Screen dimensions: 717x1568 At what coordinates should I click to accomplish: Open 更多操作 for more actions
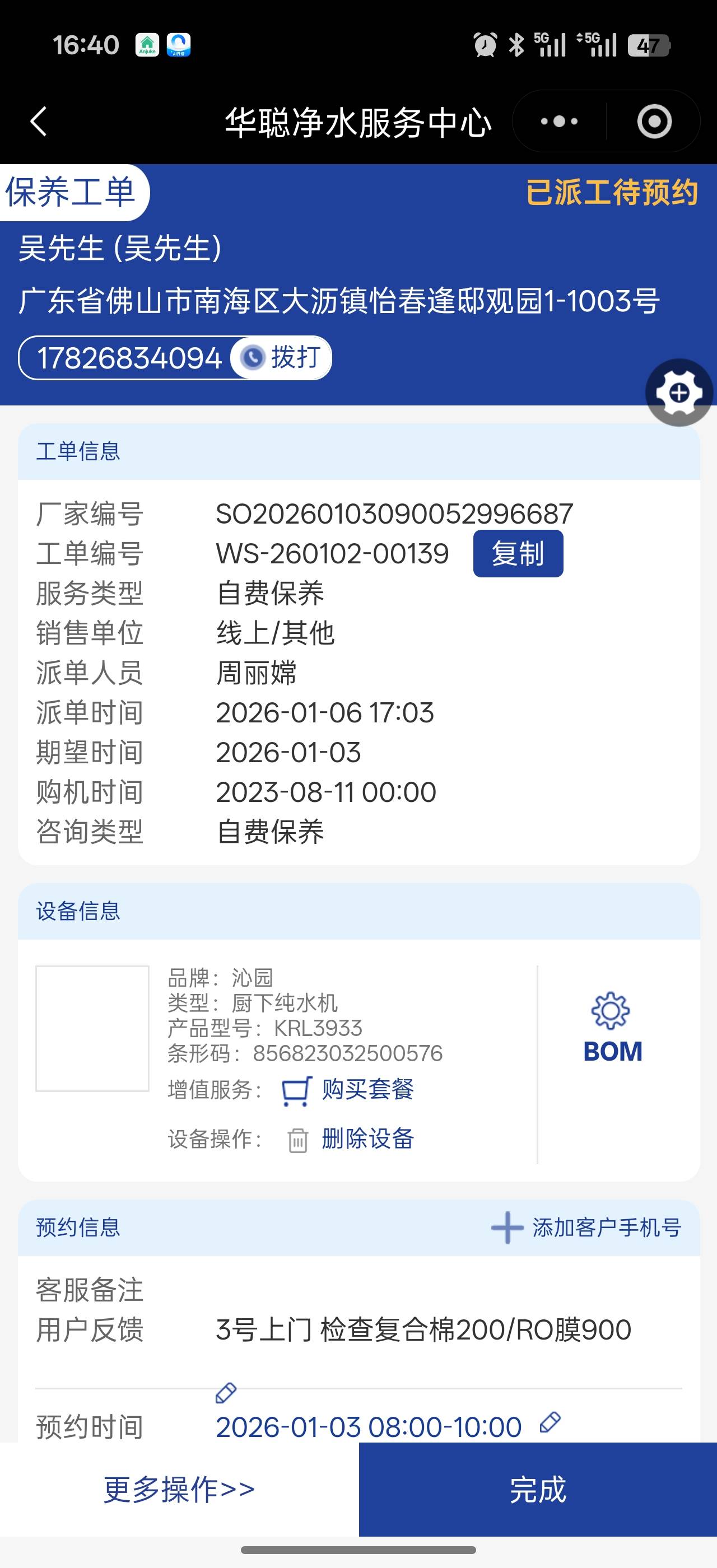(x=179, y=1489)
